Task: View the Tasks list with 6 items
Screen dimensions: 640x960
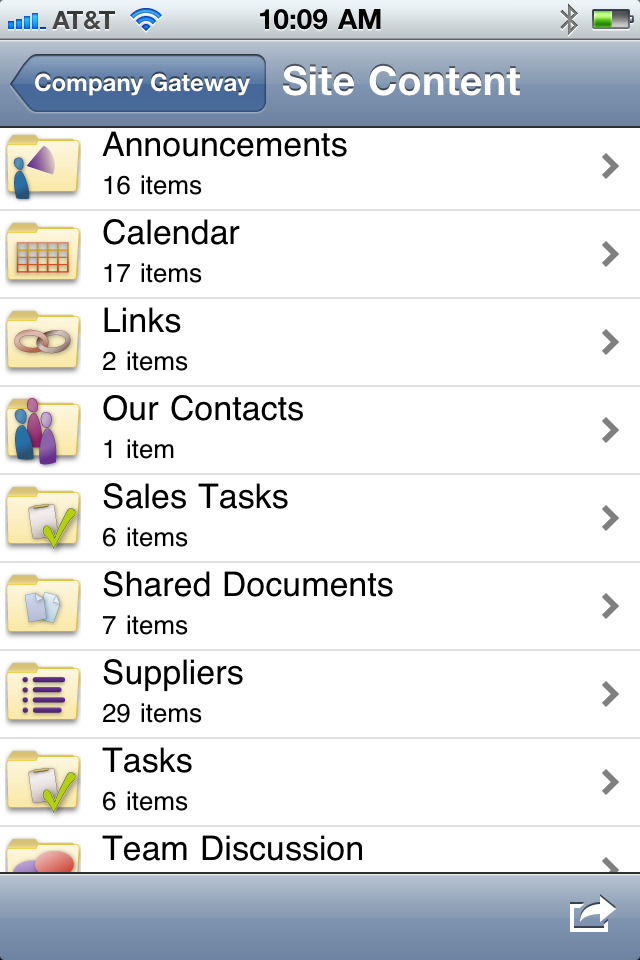Action: (x=320, y=782)
